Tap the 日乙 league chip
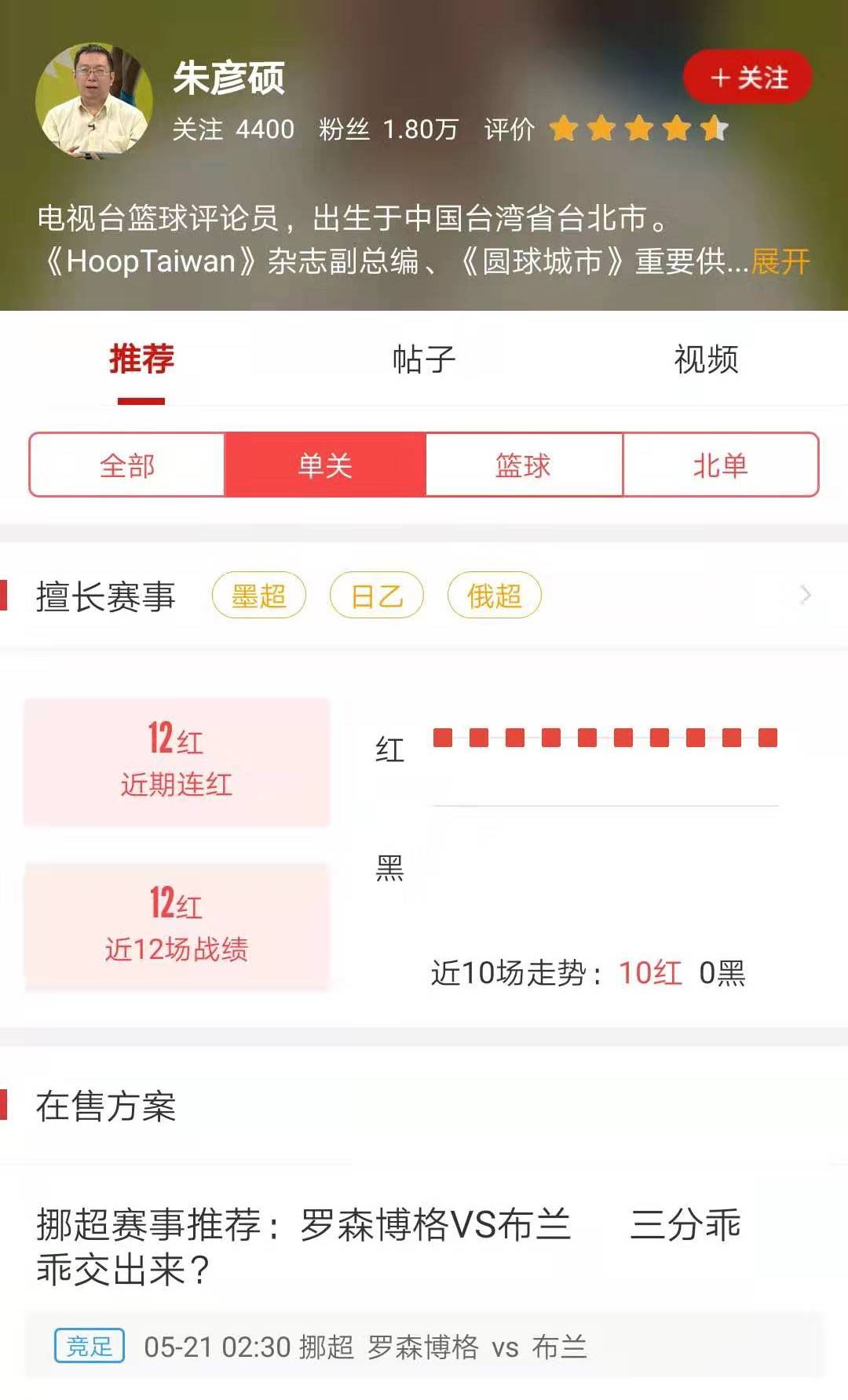Screen dimensions: 848x1400 377,596
